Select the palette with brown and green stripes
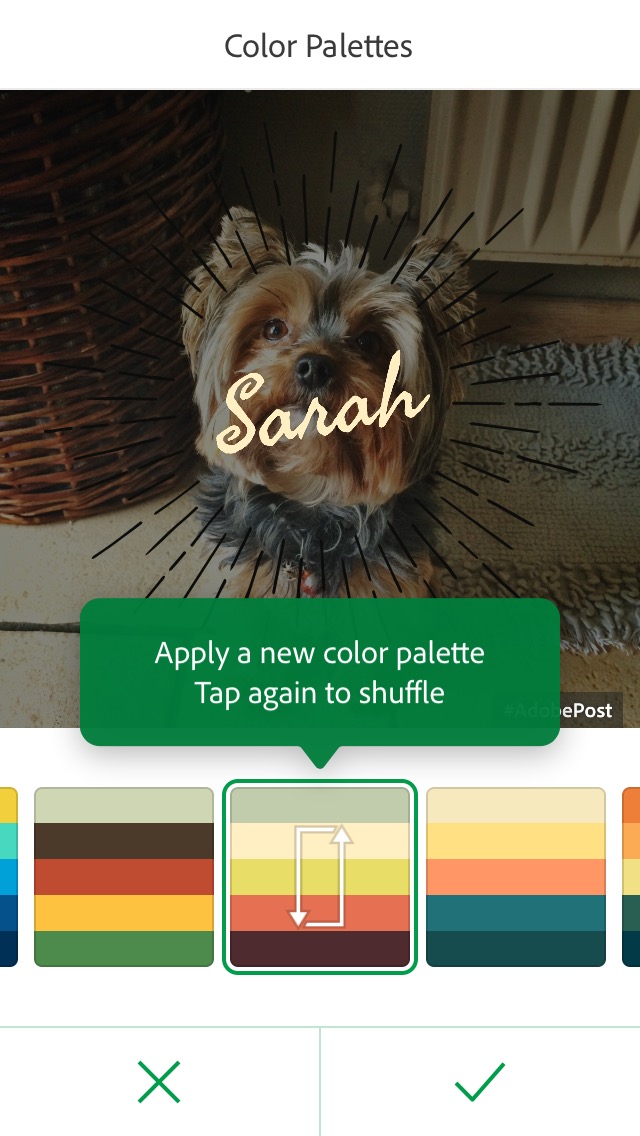 [x=124, y=877]
